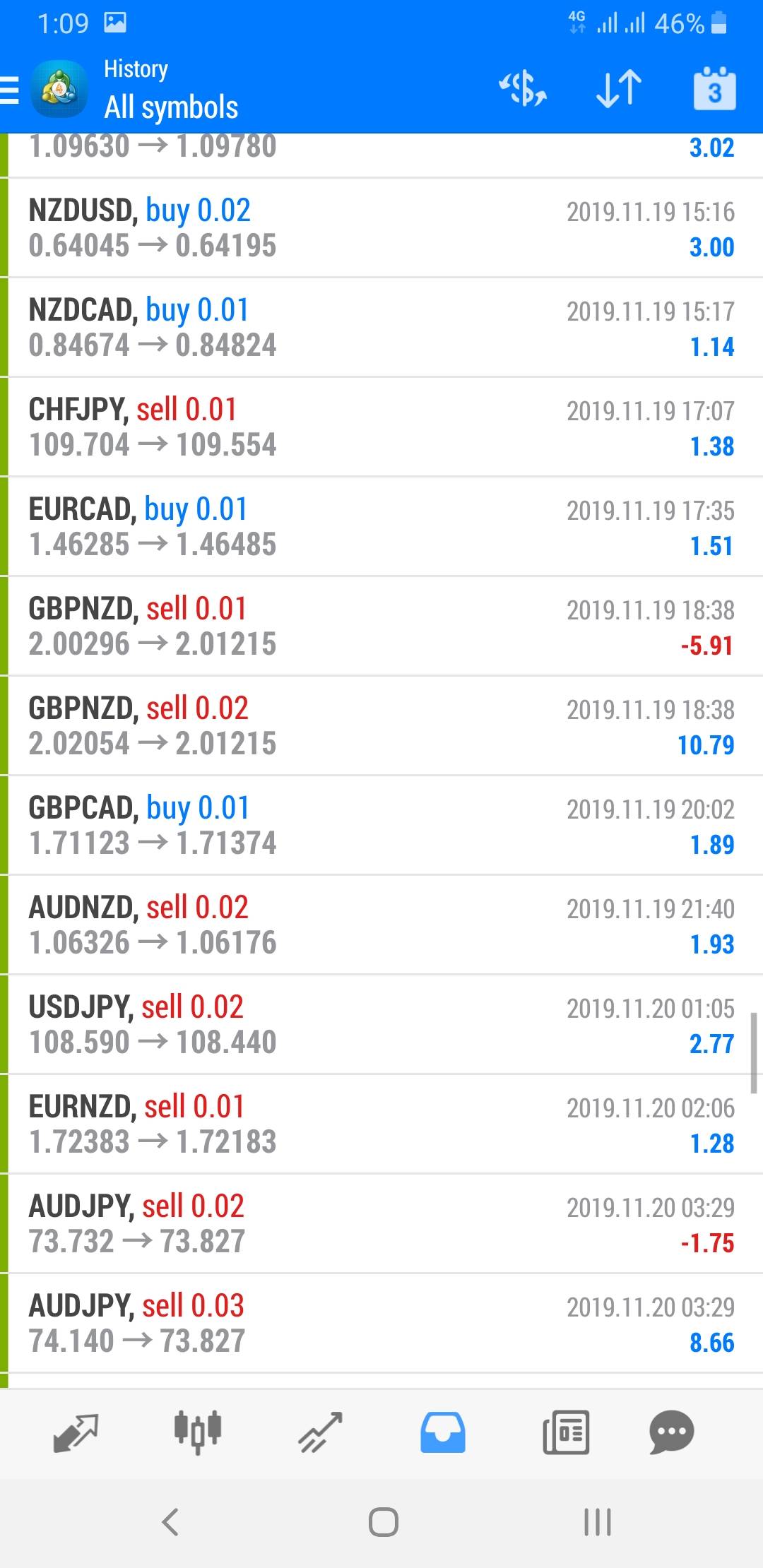The image size is (763, 1568).
Task: Open the USDJPY sell 0.02 row
Action: tap(381, 1025)
